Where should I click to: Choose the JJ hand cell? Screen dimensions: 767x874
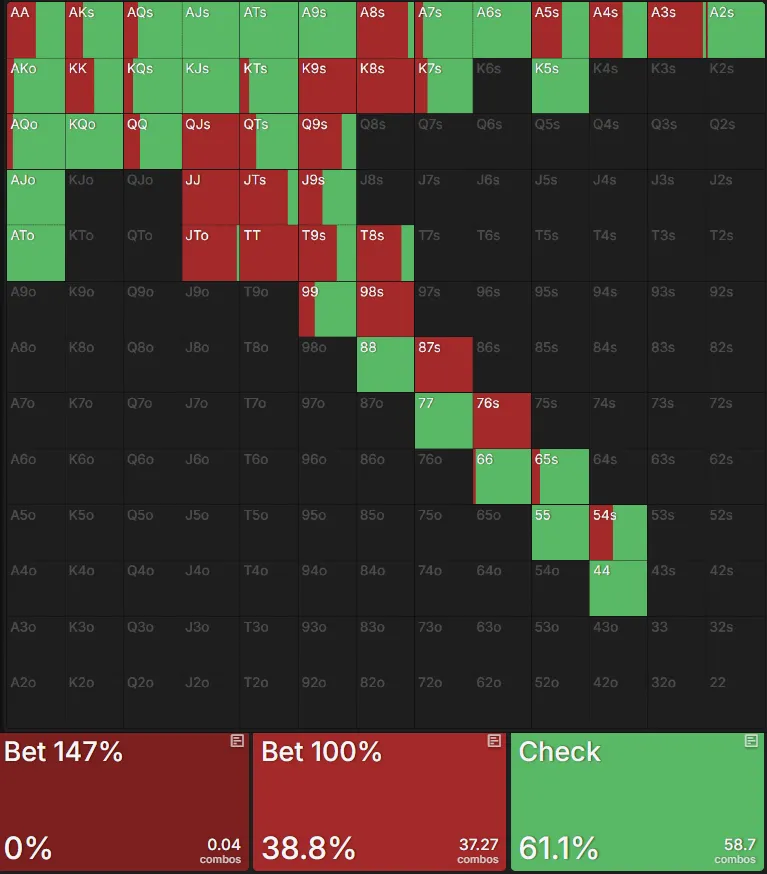tap(210, 197)
